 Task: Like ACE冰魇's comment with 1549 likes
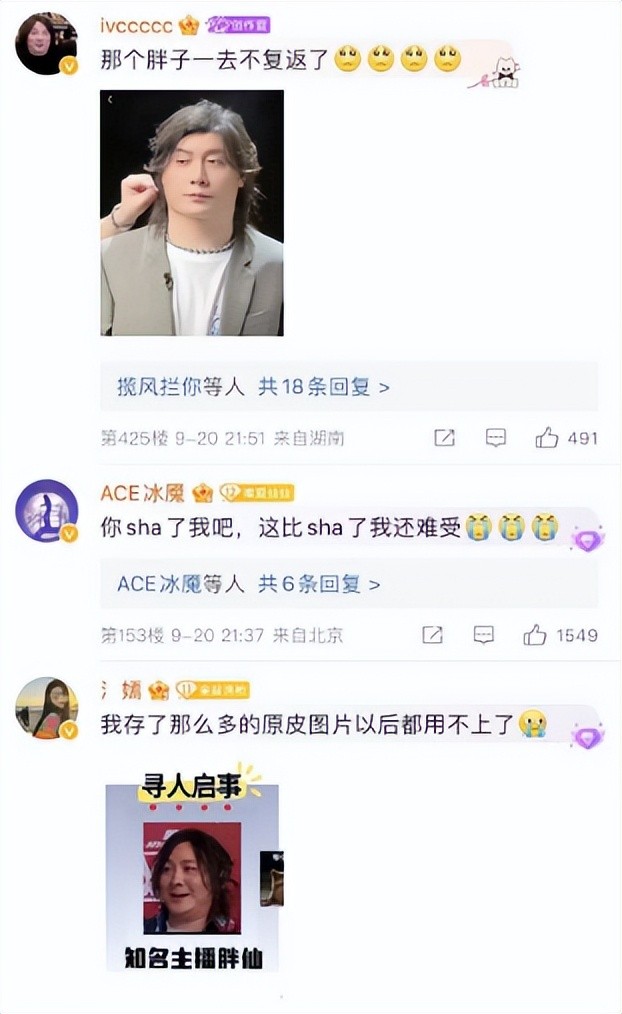coord(535,635)
